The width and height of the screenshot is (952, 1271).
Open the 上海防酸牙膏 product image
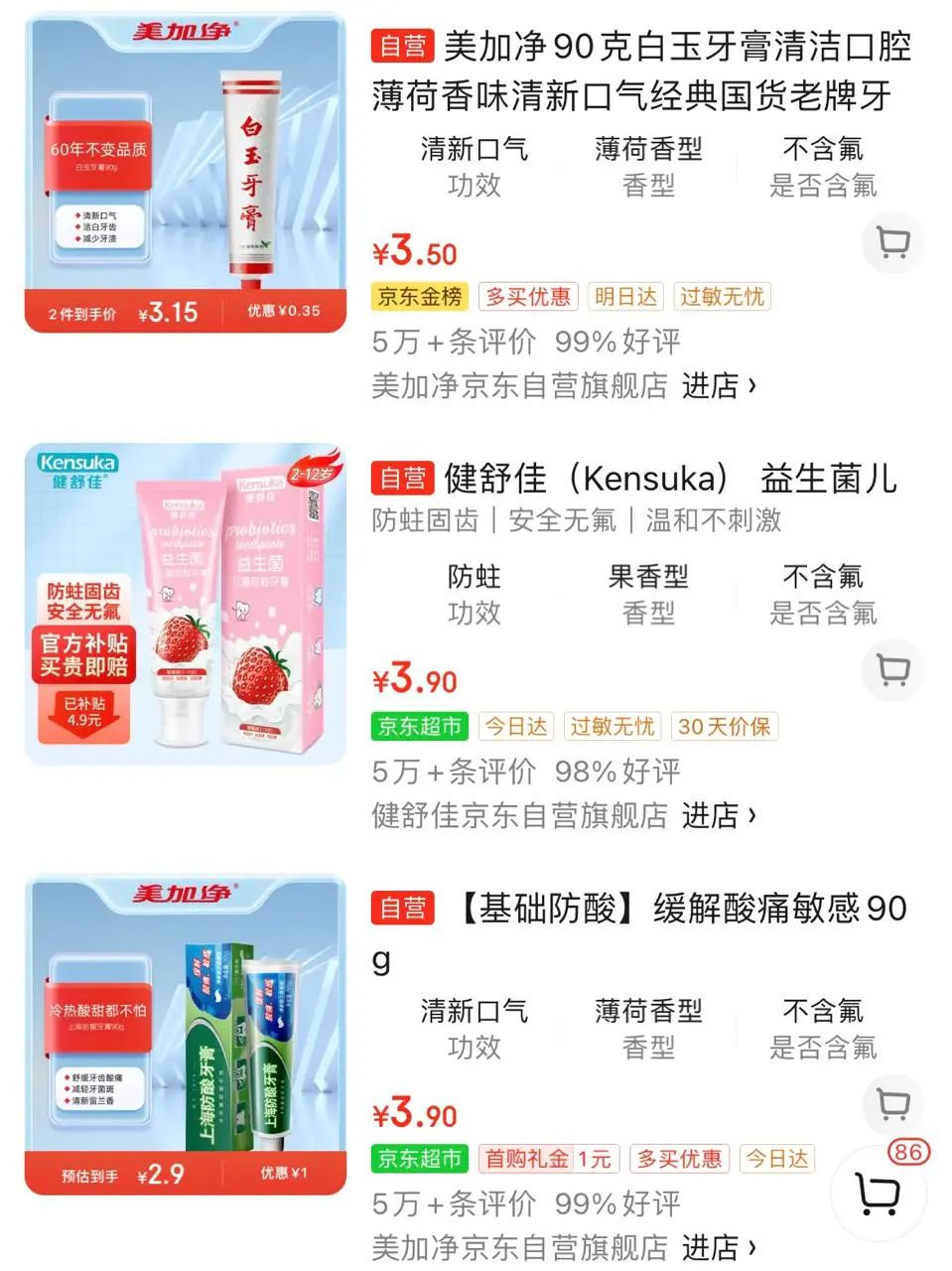click(x=186, y=1034)
